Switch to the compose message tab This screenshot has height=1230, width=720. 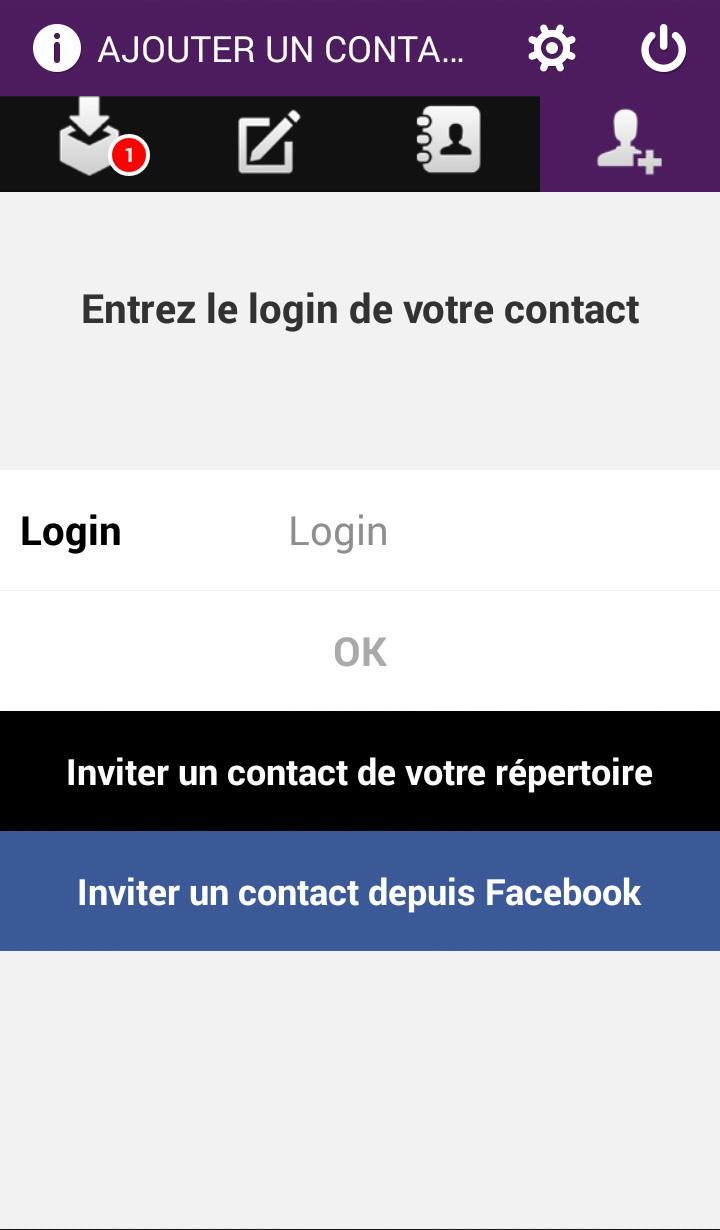click(269, 144)
